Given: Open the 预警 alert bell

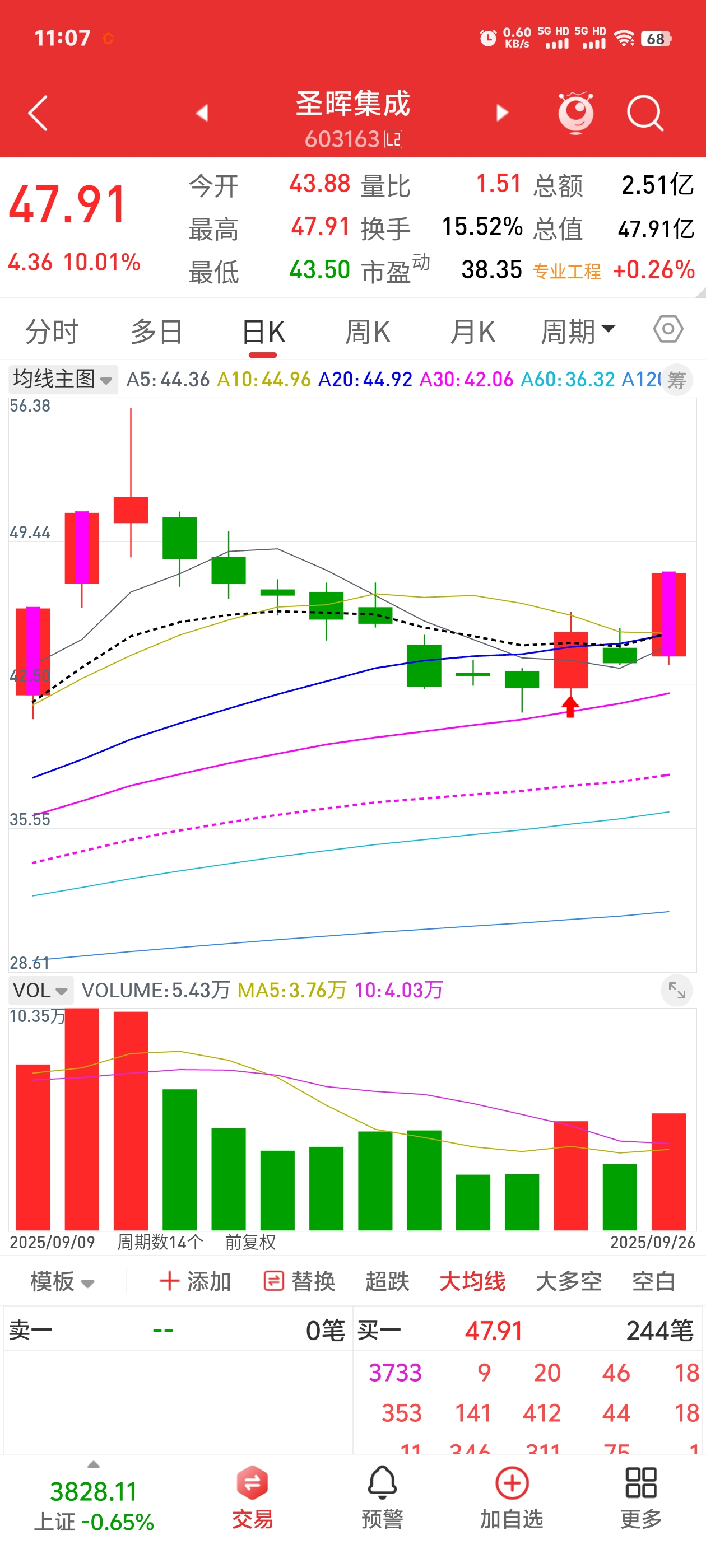Looking at the screenshot, I should click(x=382, y=1497).
